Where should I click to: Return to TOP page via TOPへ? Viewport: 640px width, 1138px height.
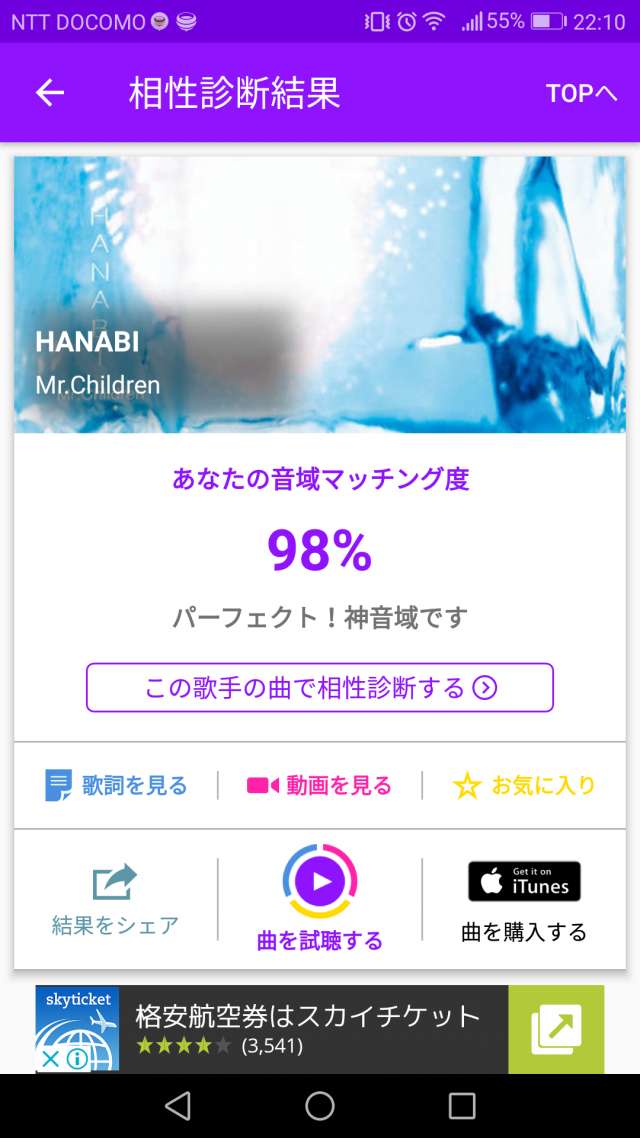(x=581, y=93)
